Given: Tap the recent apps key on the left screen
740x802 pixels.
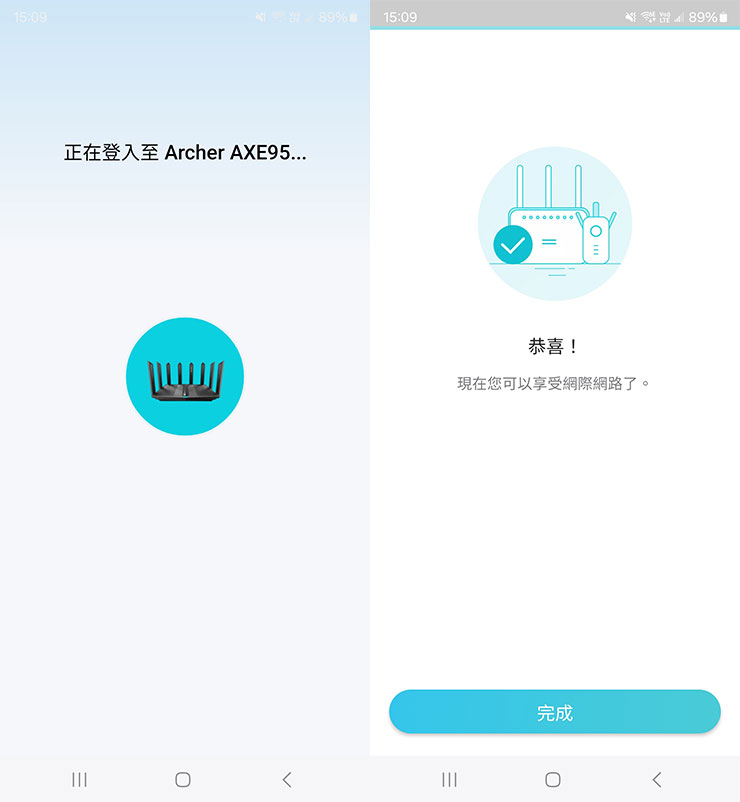Looking at the screenshot, I should pyautogui.click(x=80, y=779).
